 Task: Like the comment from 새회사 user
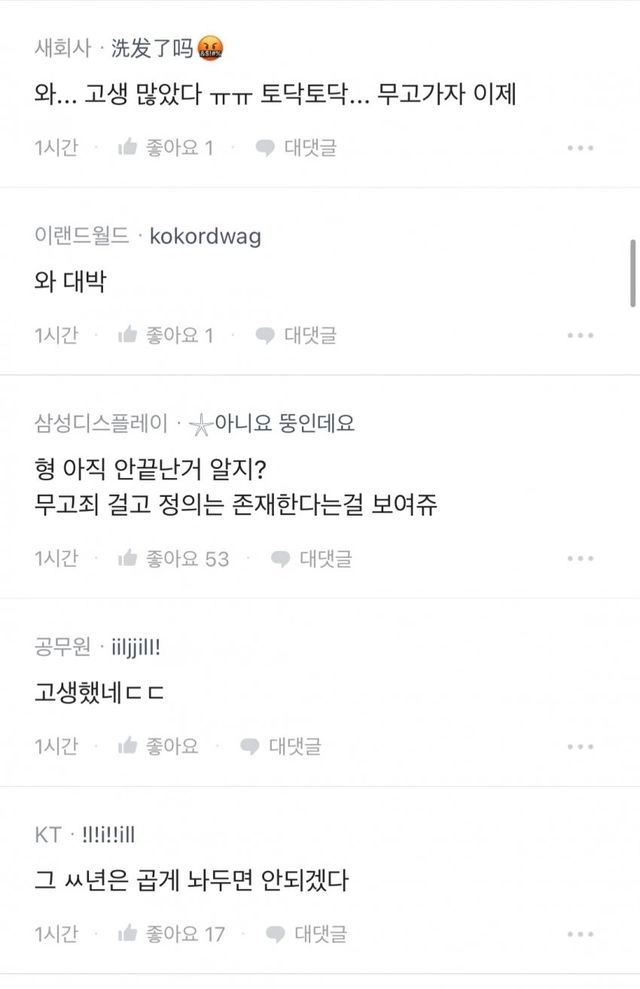pos(165,148)
